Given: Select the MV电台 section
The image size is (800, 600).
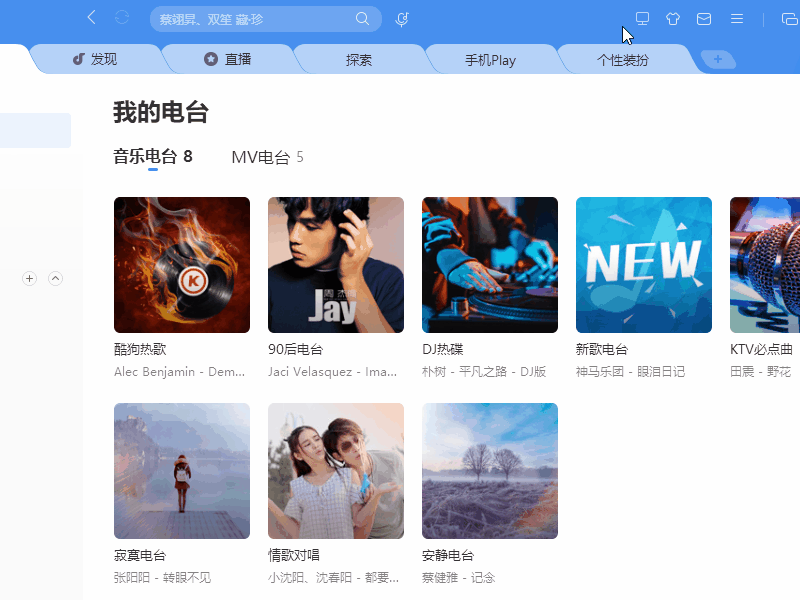Looking at the screenshot, I should pyautogui.click(x=260, y=157).
